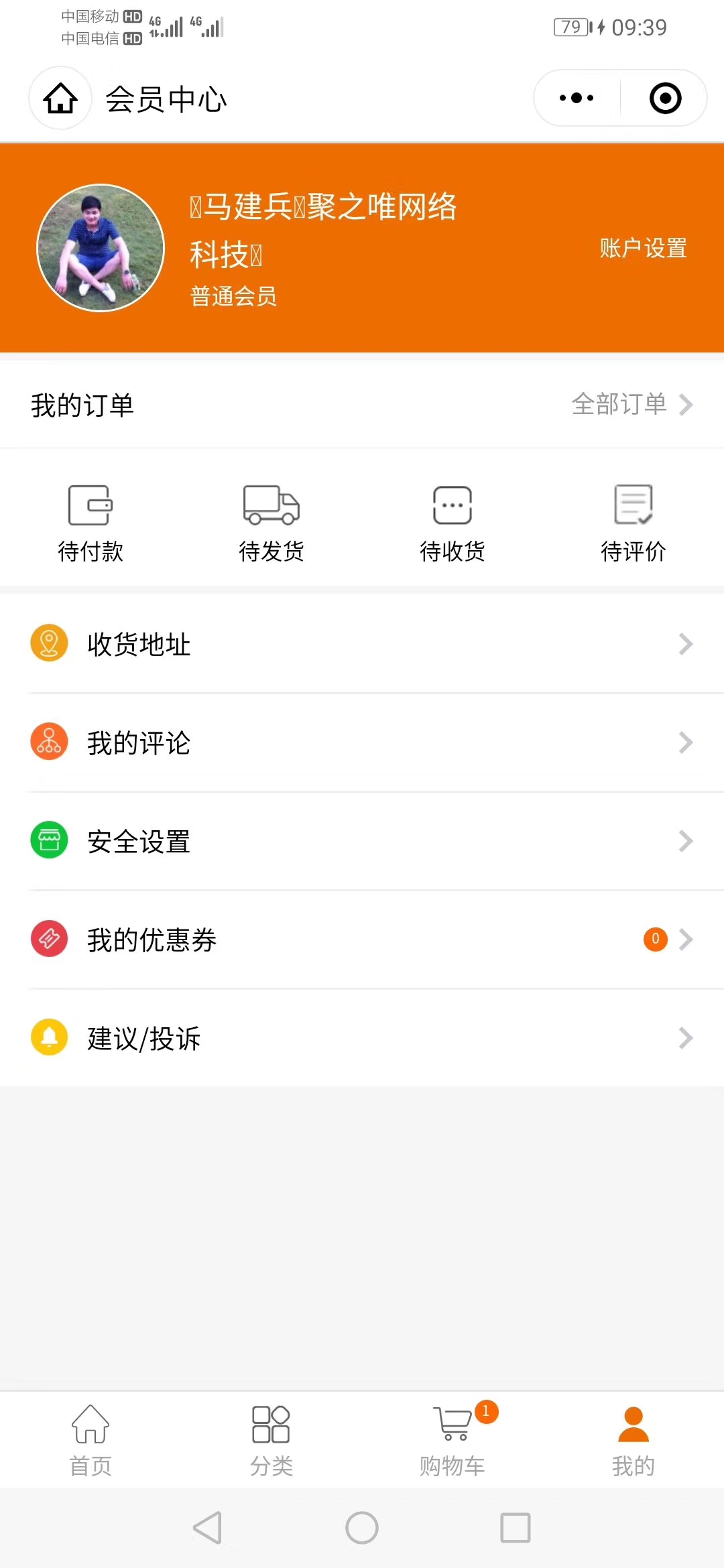Tap the profile avatar photo

[x=101, y=248]
